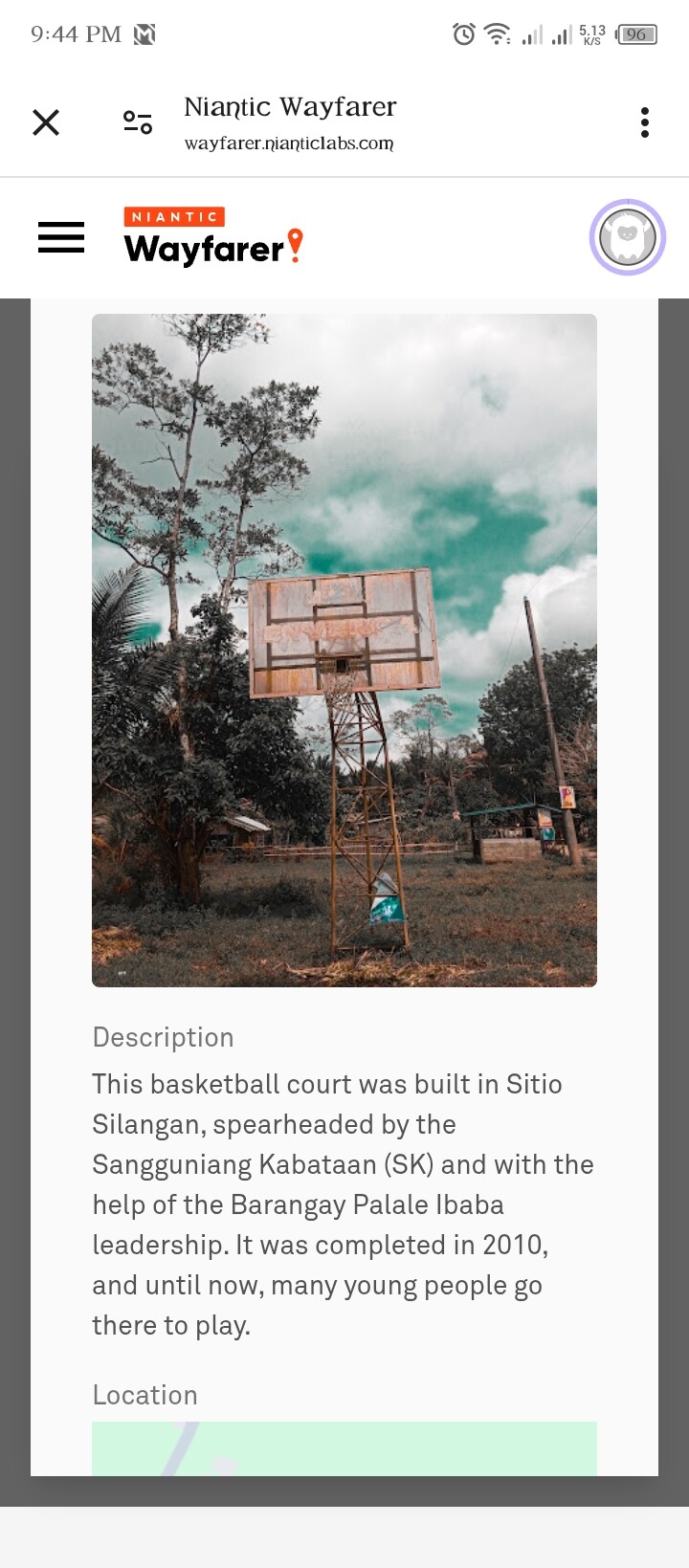Open the browser overflow menu

pos(645,122)
